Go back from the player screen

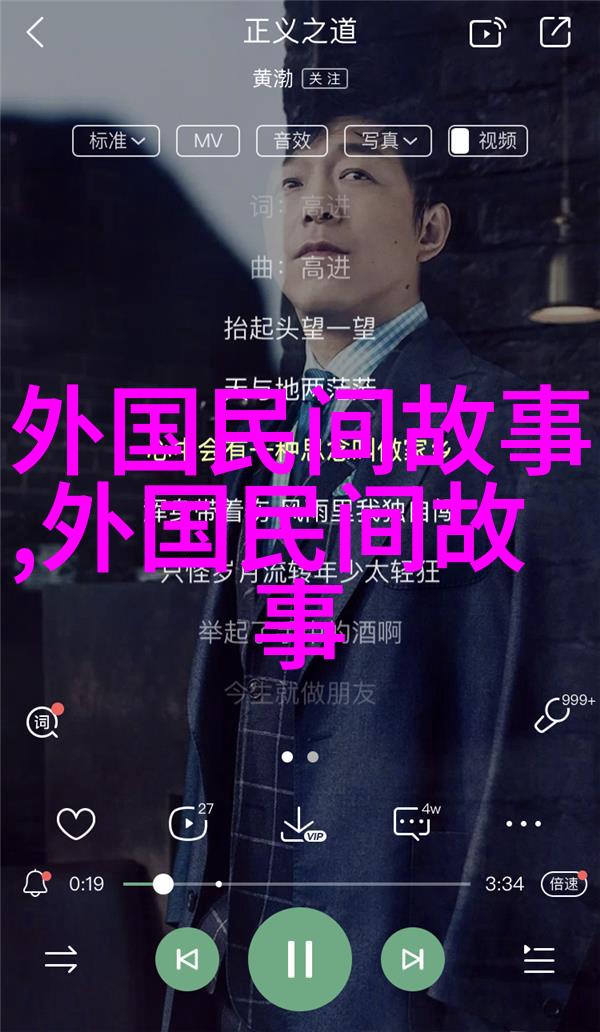click(36, 33)
